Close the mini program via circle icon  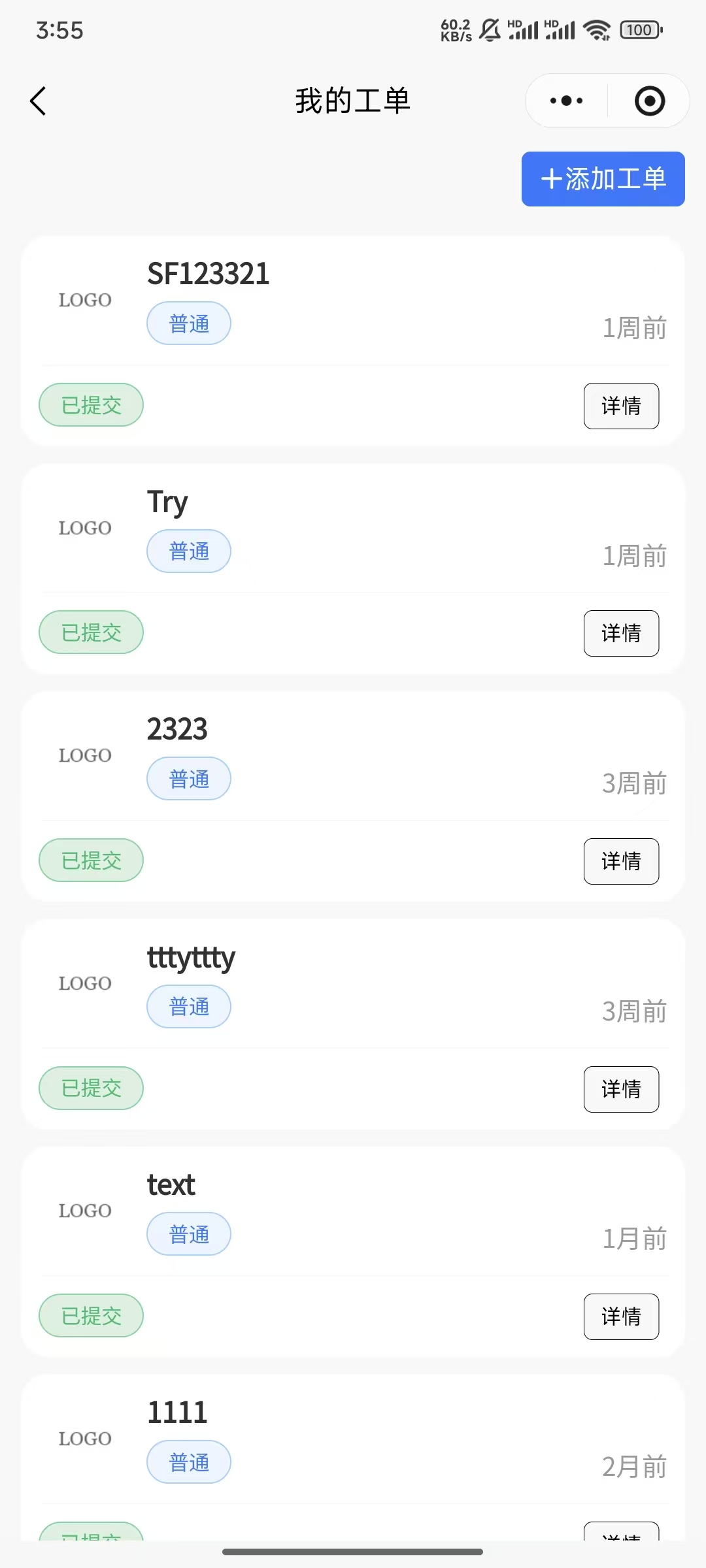click(x=649, y=101)
